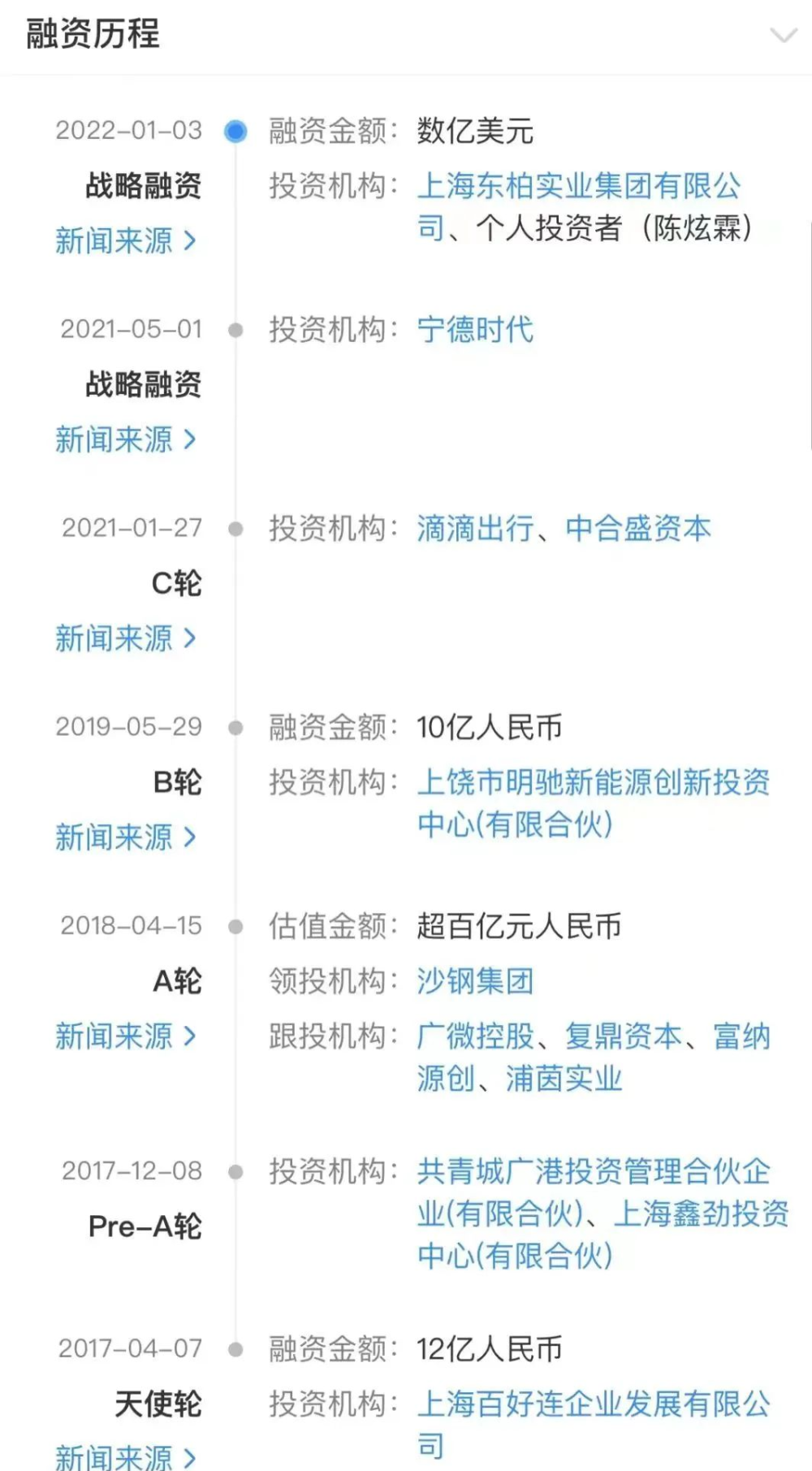Open follow-on investor 浦茵实业
Screen dimensions: 812x1471
click(564, 1079)
